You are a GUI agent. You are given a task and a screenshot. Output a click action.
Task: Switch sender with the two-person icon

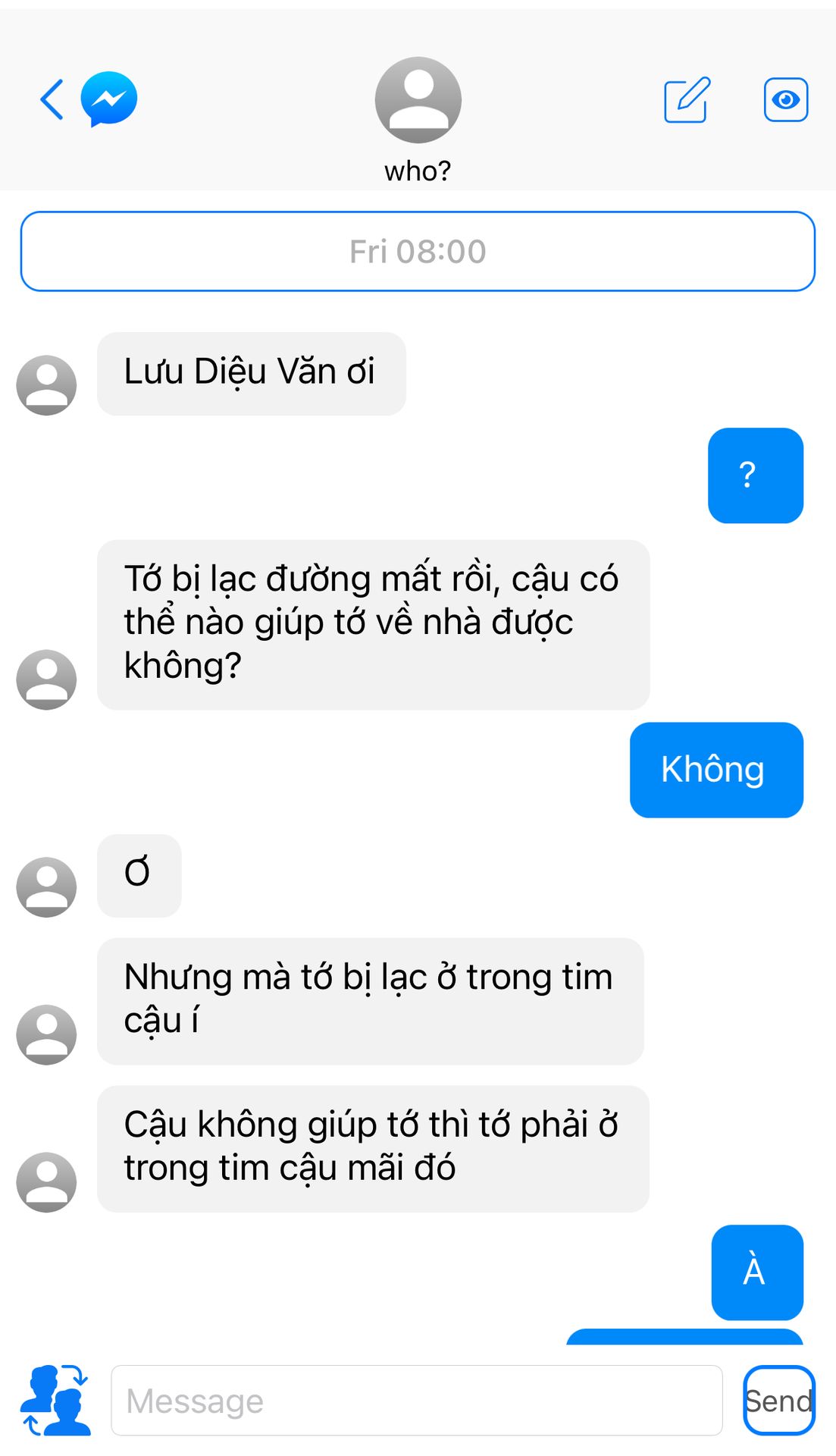tap(56, 1400)
